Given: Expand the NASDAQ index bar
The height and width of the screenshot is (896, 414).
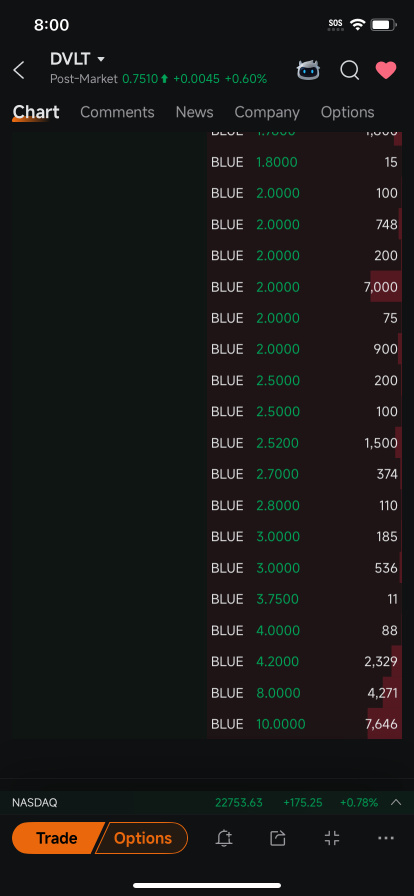Looking at the screenshot, I should [396, 802].
